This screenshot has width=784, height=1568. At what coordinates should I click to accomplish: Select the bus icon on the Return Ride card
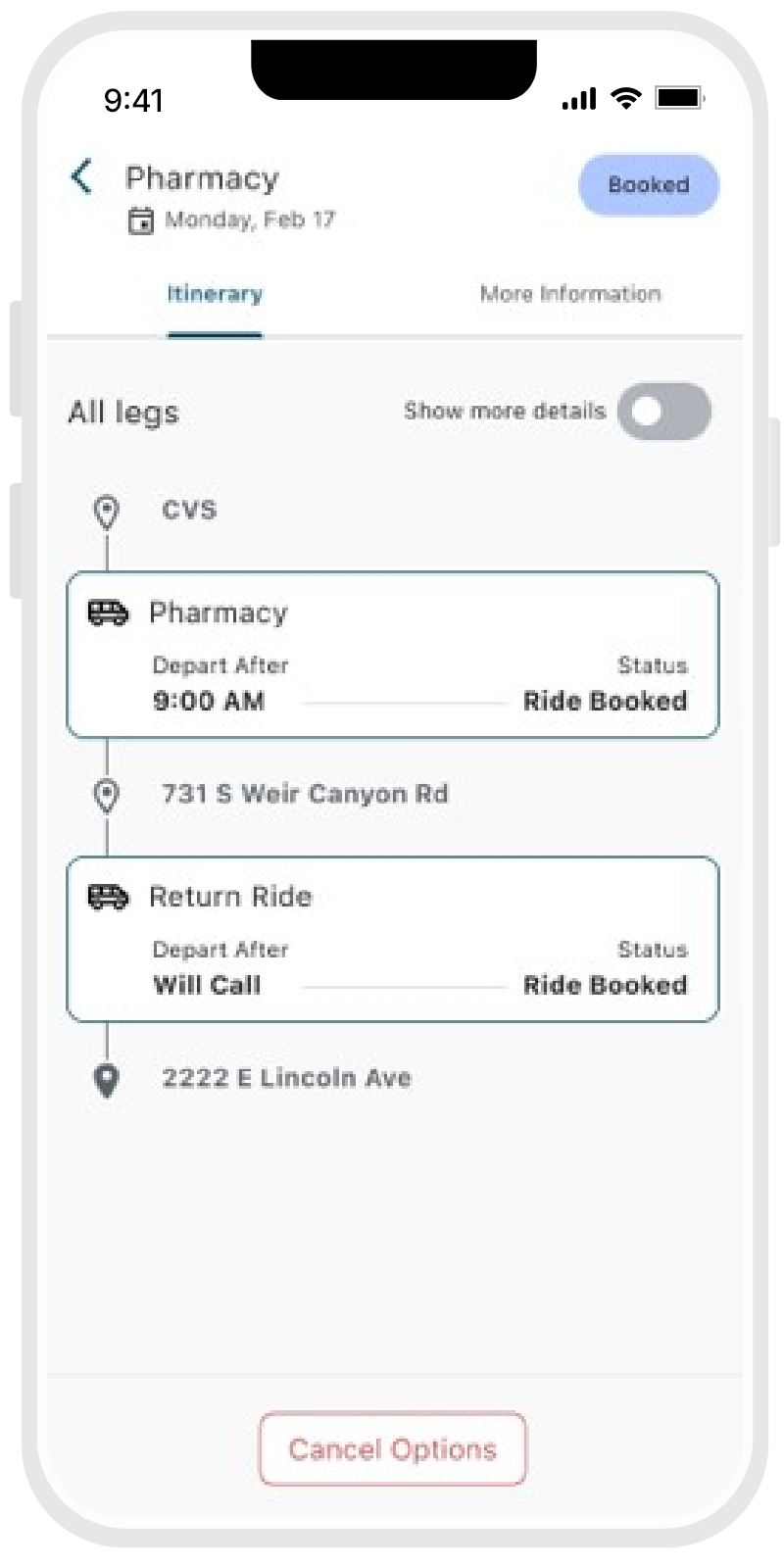(x=108, y=896)
